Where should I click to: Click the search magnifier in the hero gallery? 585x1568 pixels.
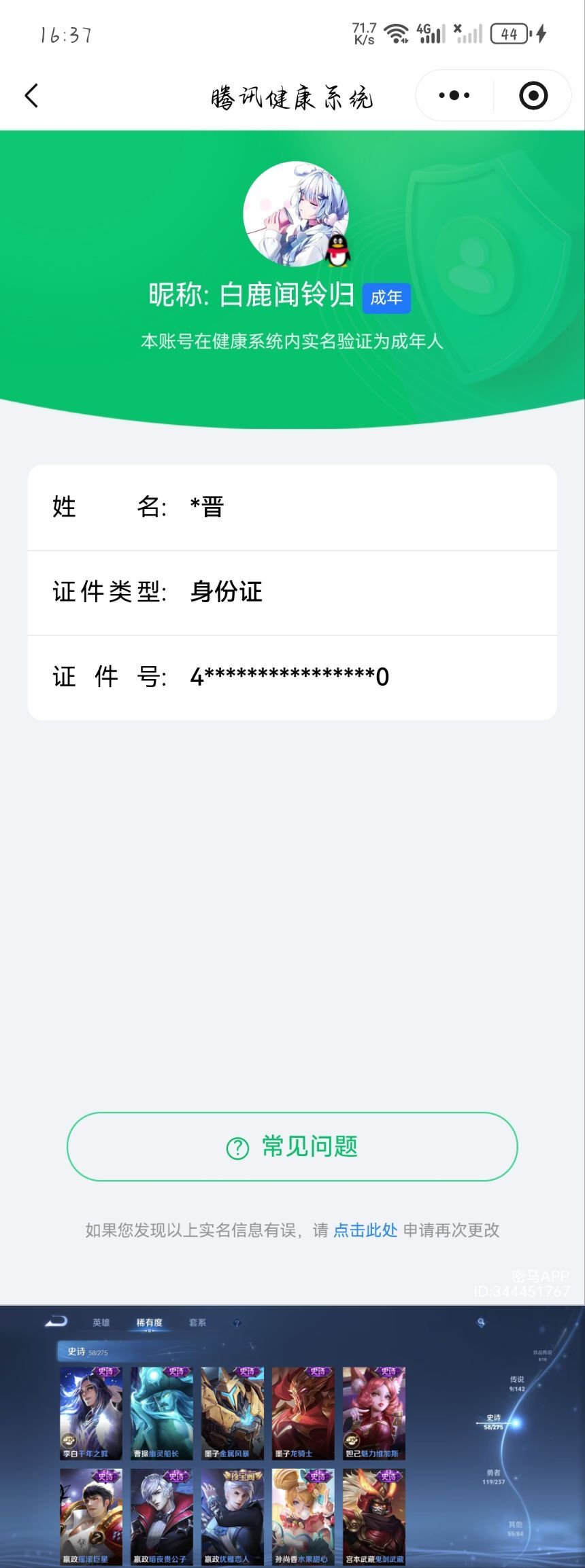(481, 1320)
